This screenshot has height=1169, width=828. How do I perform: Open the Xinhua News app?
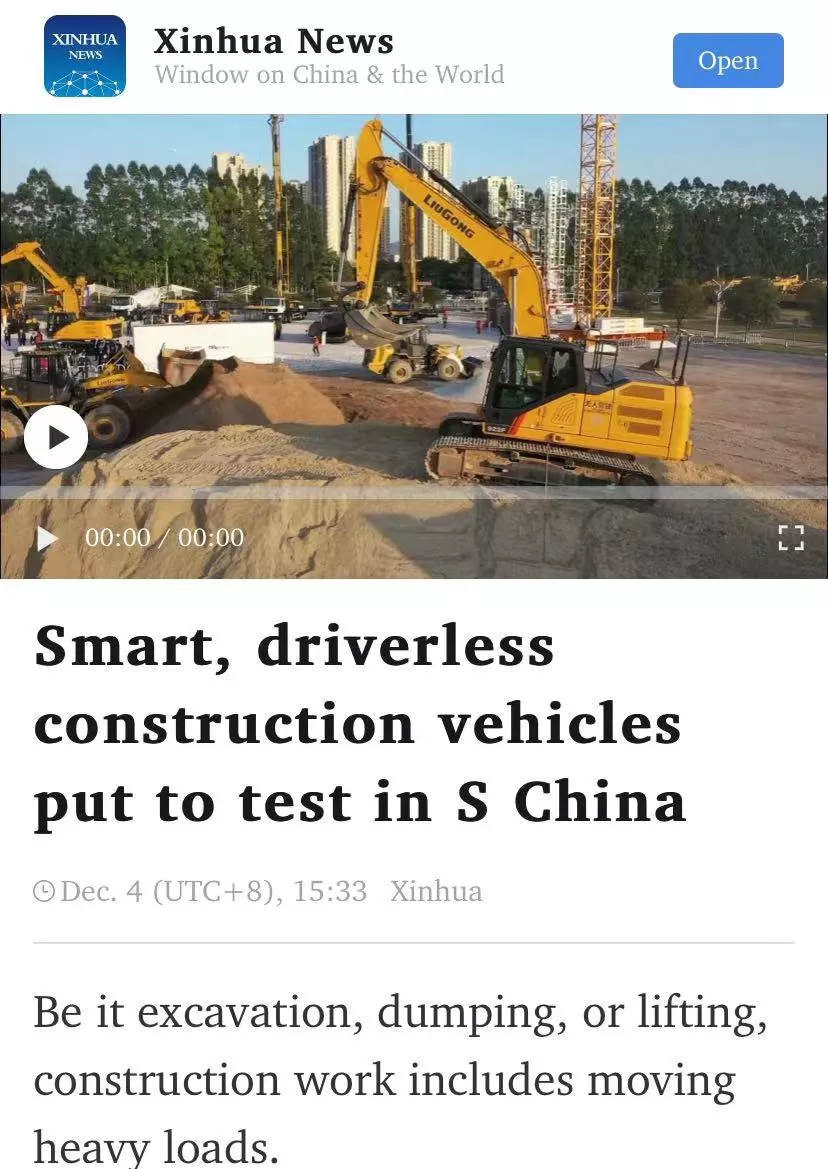727,61
